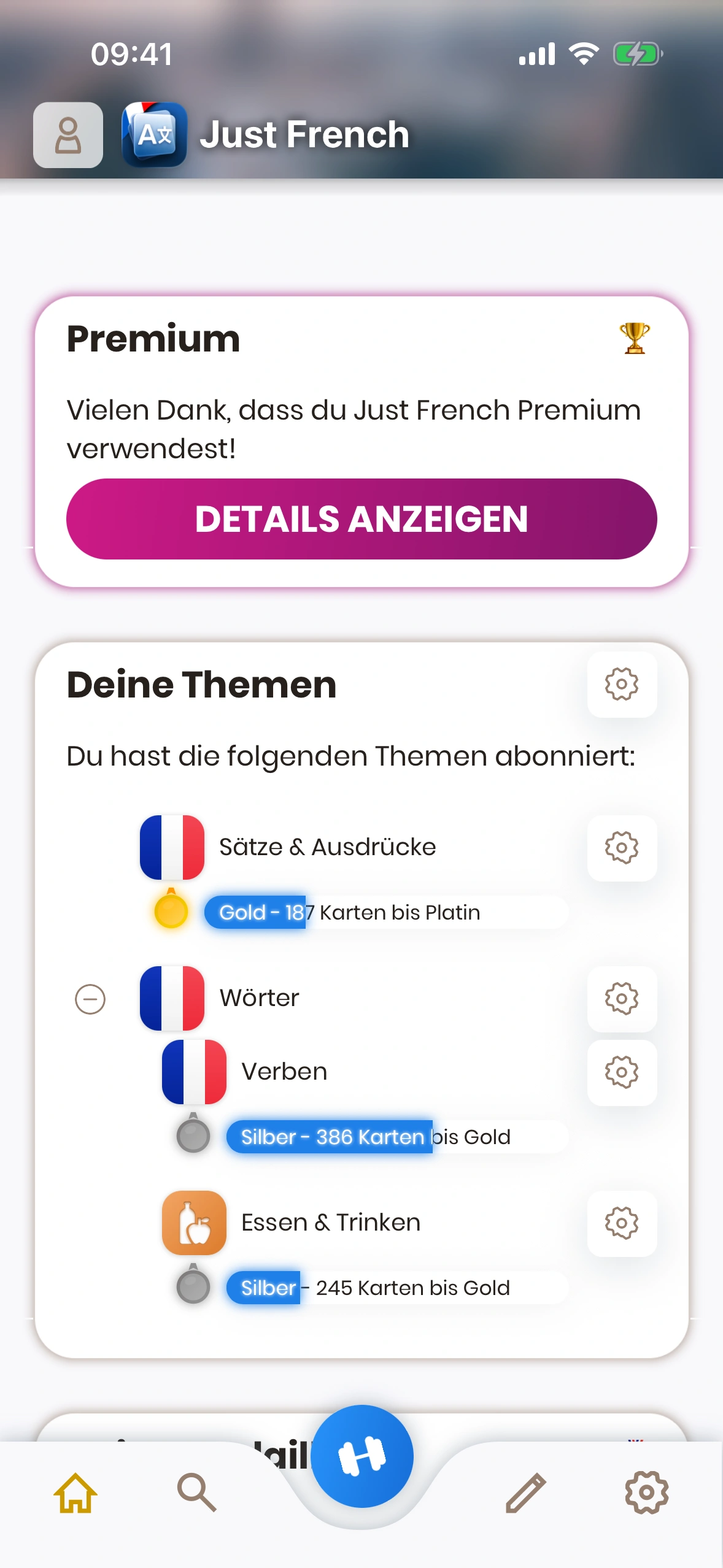Open the Sätze & Ausdrücke topic
The image size is (723, 1568).
click(x=327, y=847)
